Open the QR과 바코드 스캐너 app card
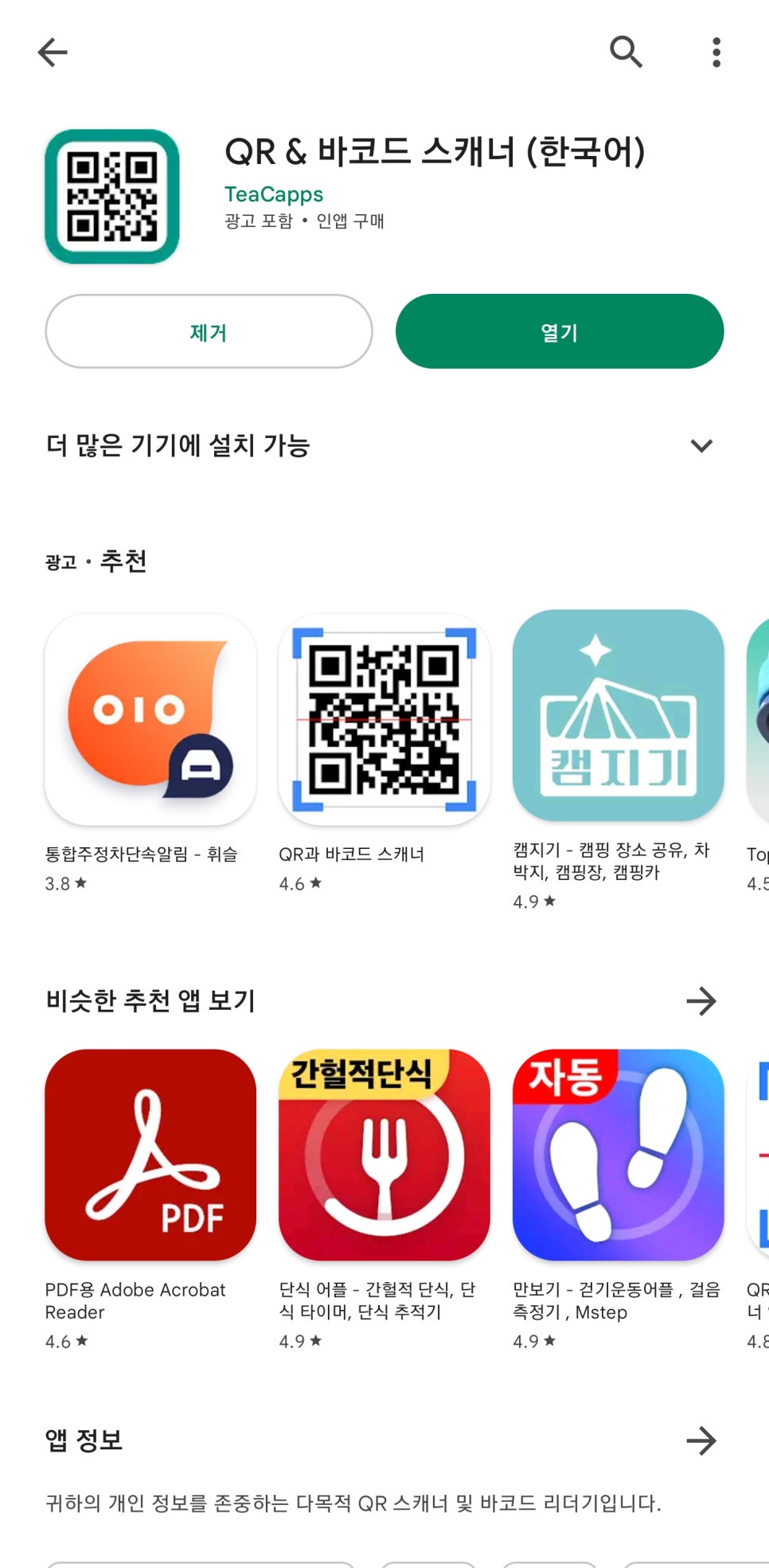The image size is (769, 1568). pyautogui.click(x=384, y=753)
